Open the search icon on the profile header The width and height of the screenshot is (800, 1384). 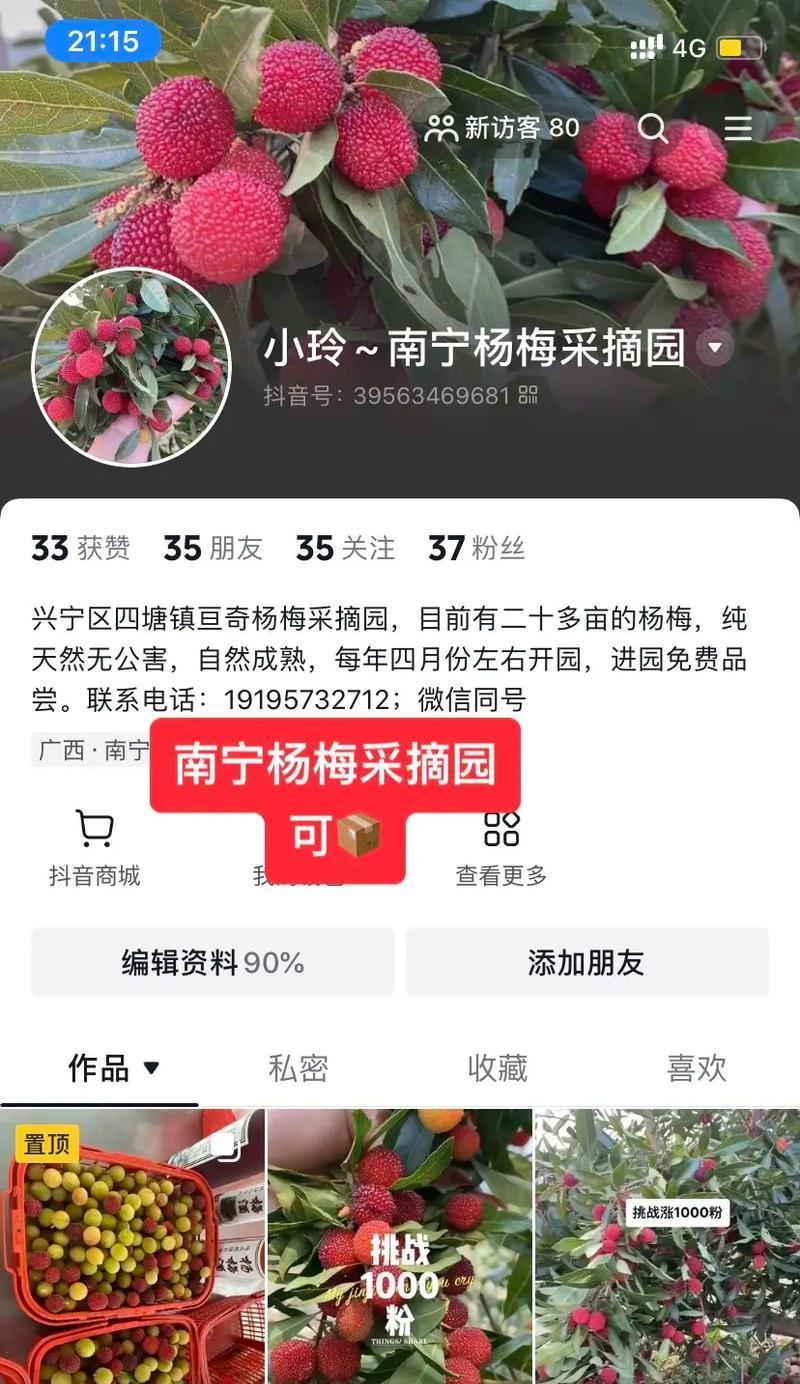(653, 128)
